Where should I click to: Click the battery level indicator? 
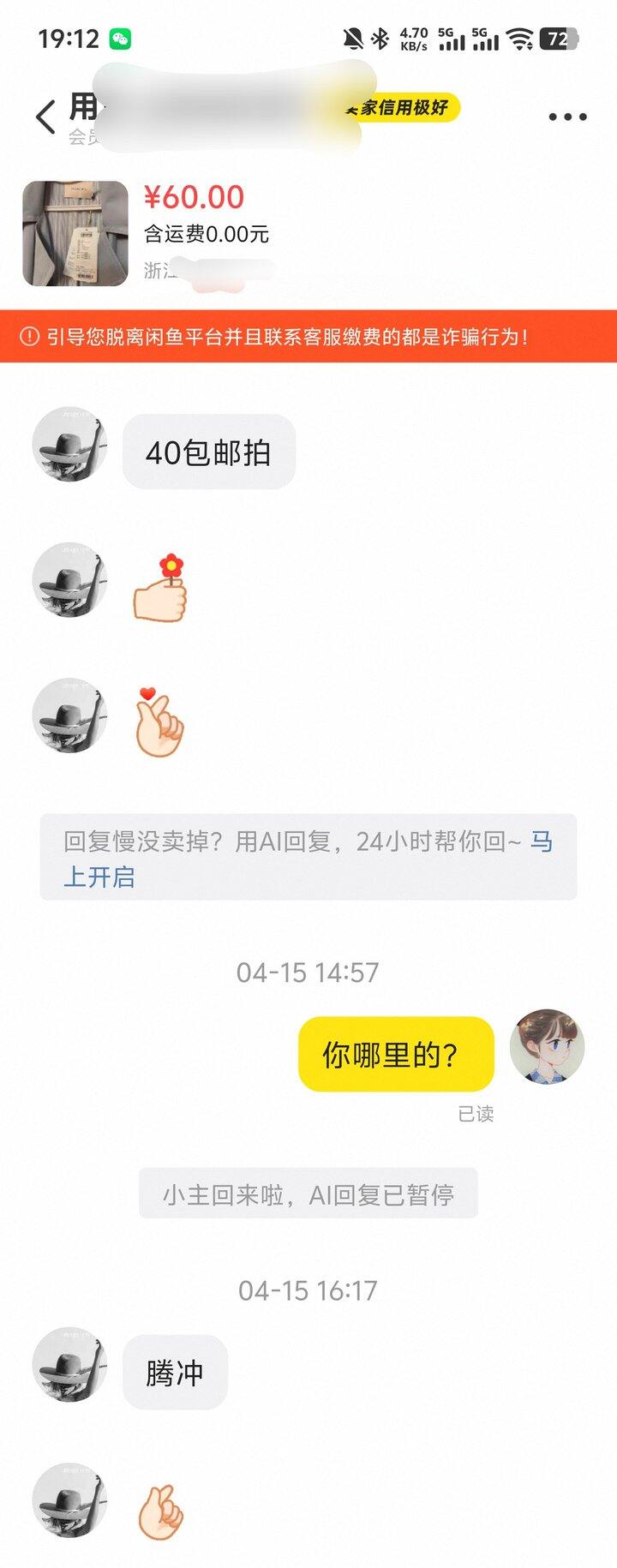(560, 36)
